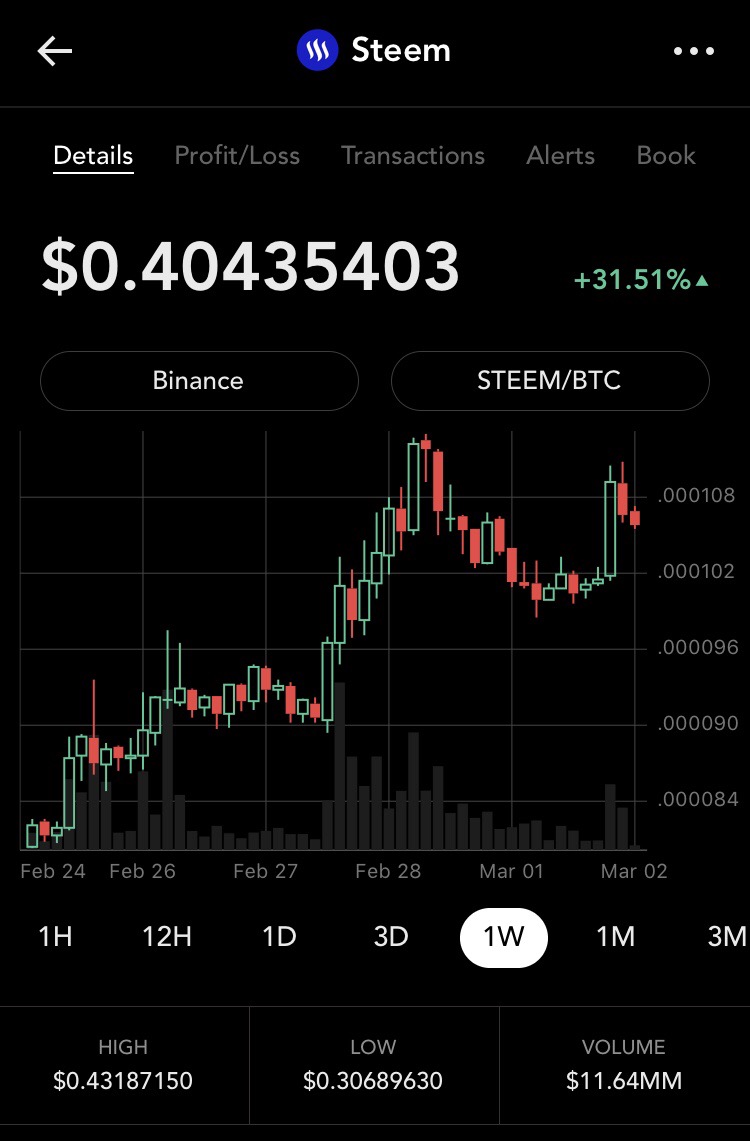Select the 1W chart range
This screenshot has width=750, height=1141.
(503, 937)
